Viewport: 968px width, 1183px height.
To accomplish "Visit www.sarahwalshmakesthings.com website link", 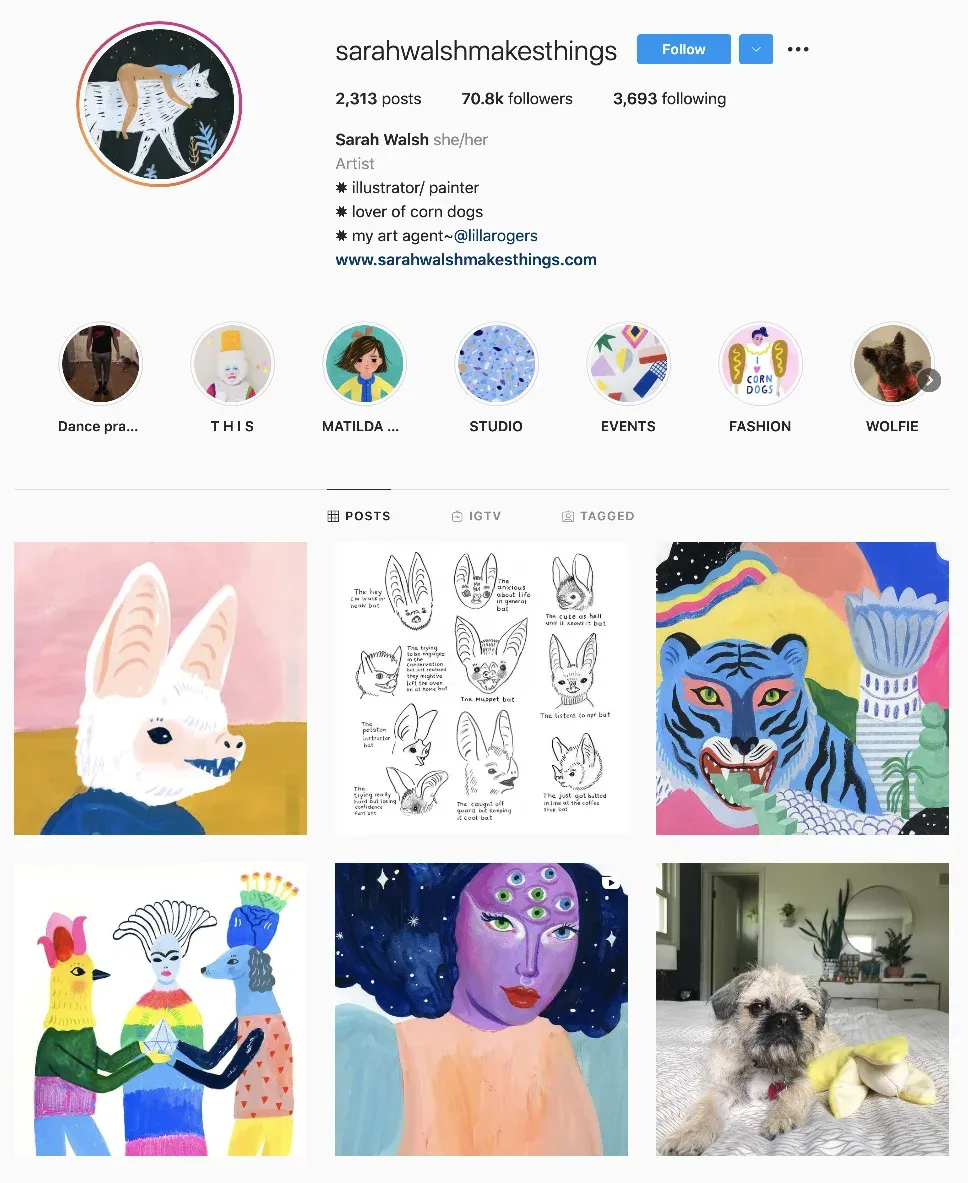I will 466,260.
